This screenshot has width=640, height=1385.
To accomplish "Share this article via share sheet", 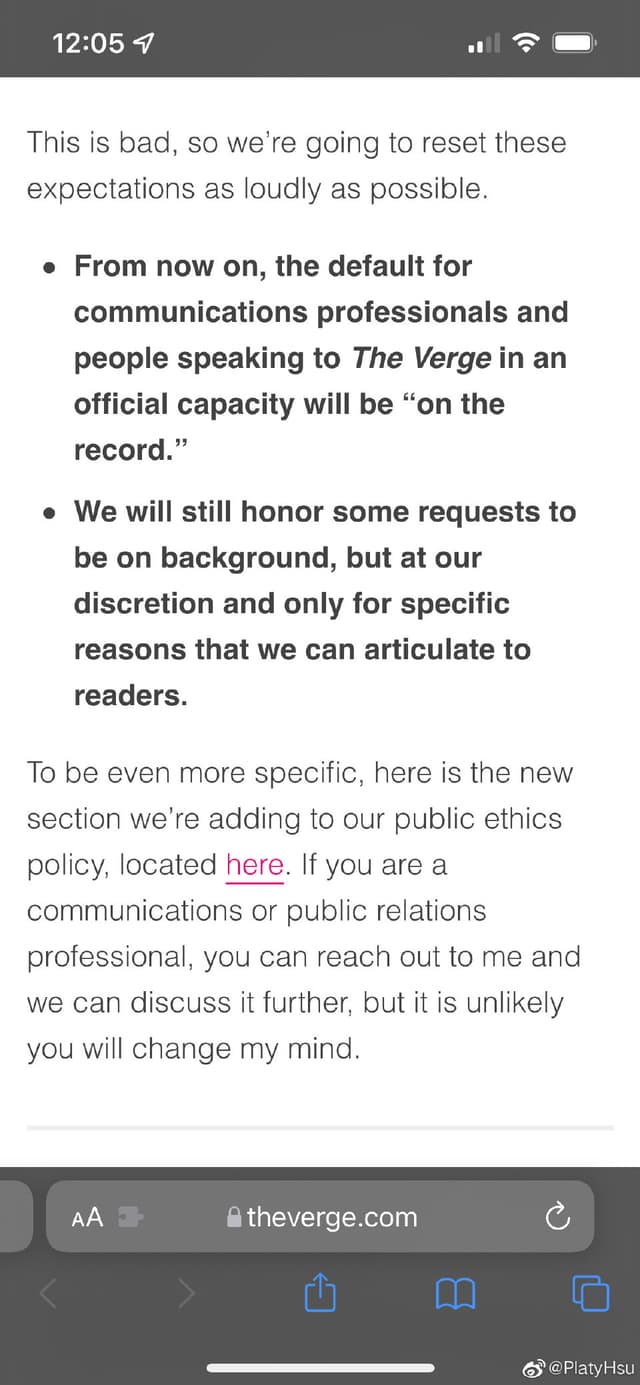I will tap(320, 1295).
